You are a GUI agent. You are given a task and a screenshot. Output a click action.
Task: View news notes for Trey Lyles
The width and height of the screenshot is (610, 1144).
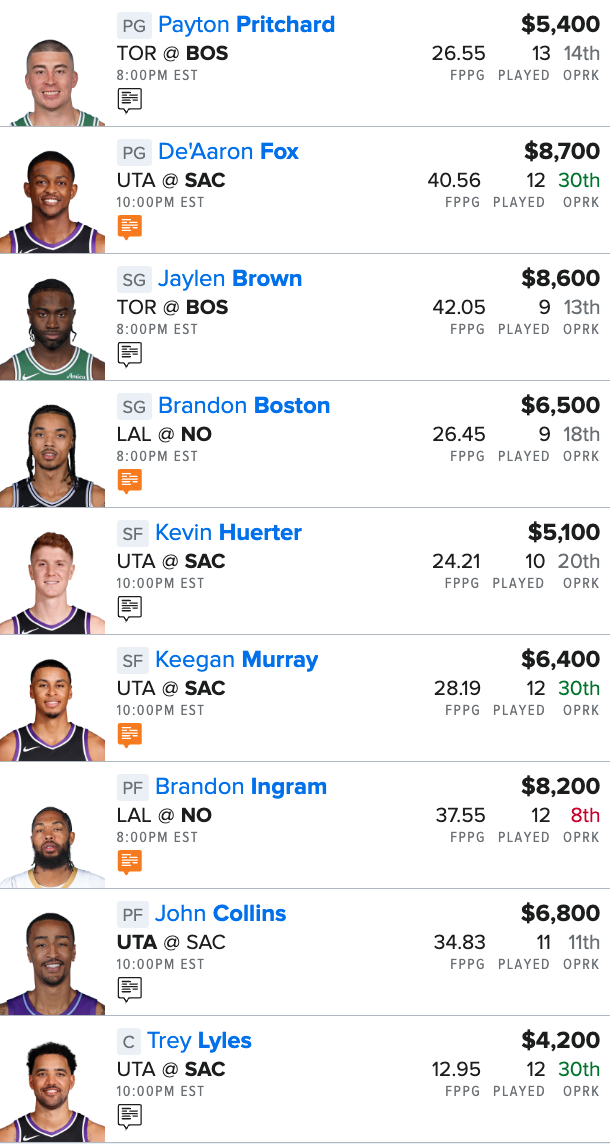129,1115
